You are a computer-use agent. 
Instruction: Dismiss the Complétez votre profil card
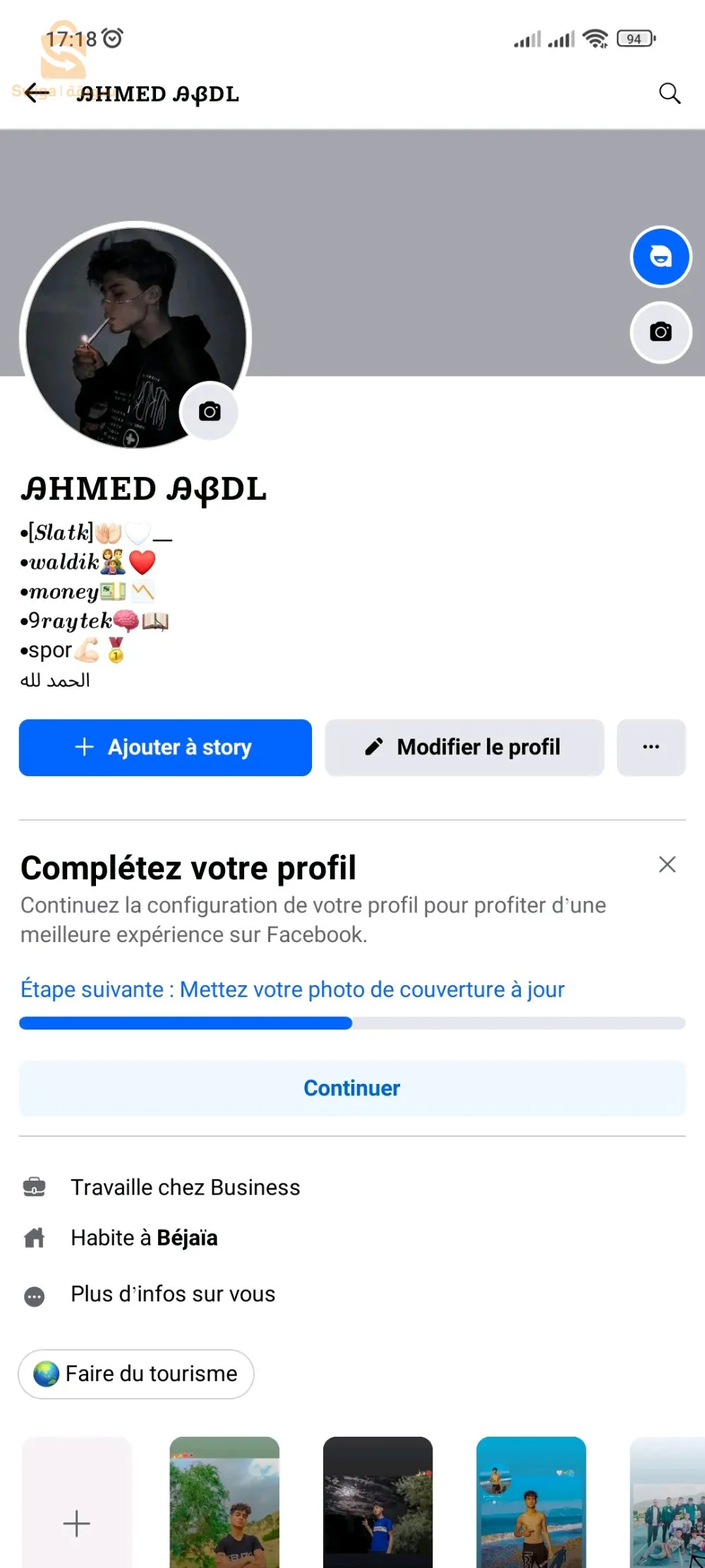point(667,864)
